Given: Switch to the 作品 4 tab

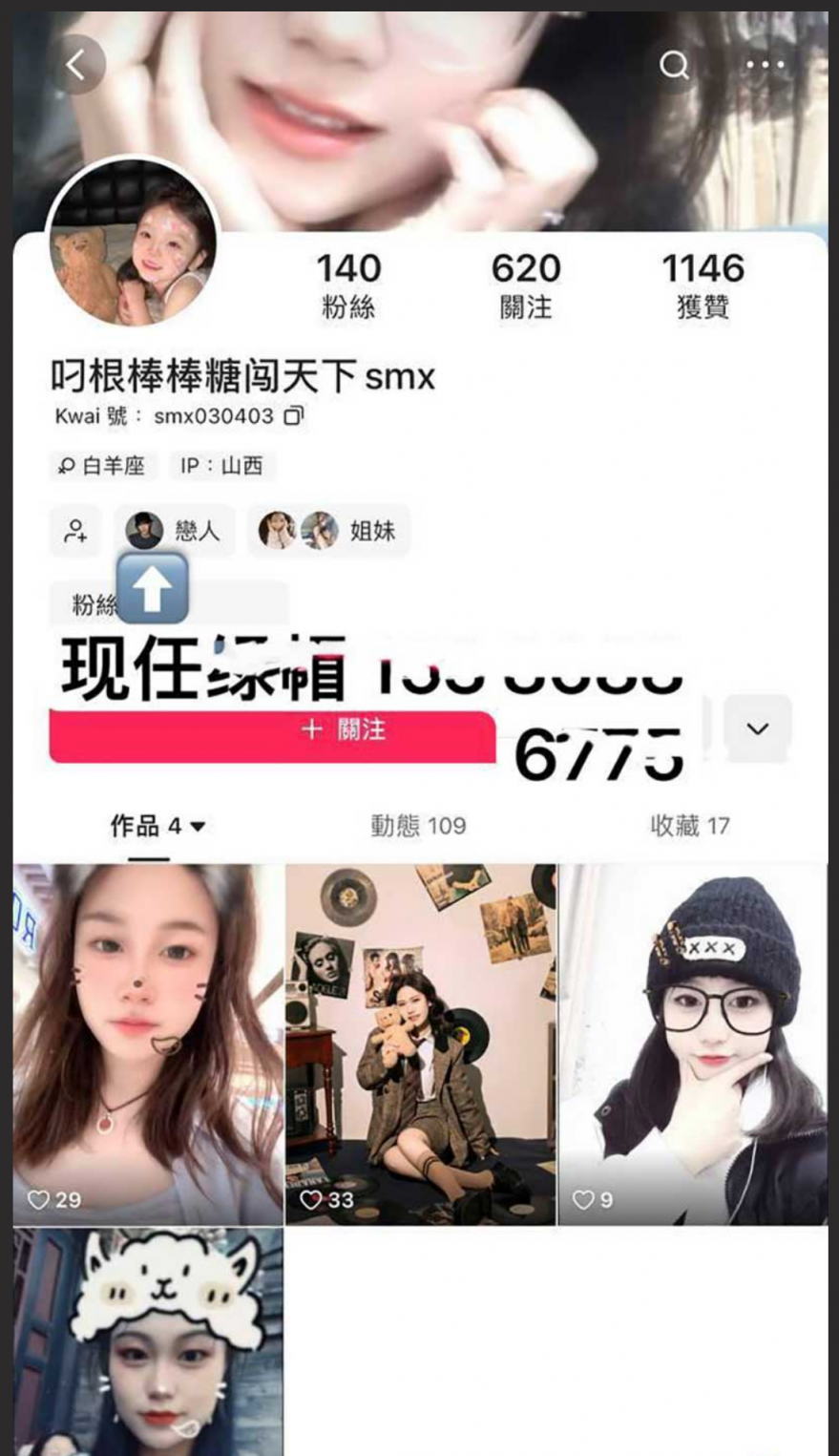Looking at the screenshot, I should click(x=157, y=826).
